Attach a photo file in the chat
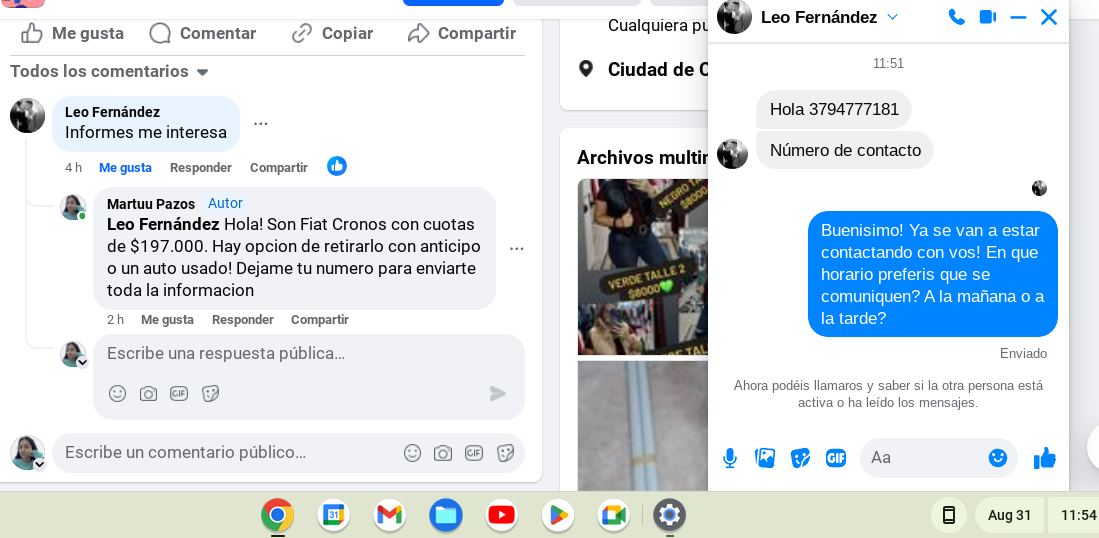Image resolution: width=1099 pixels, height=538 pixels. pos(765,458)
